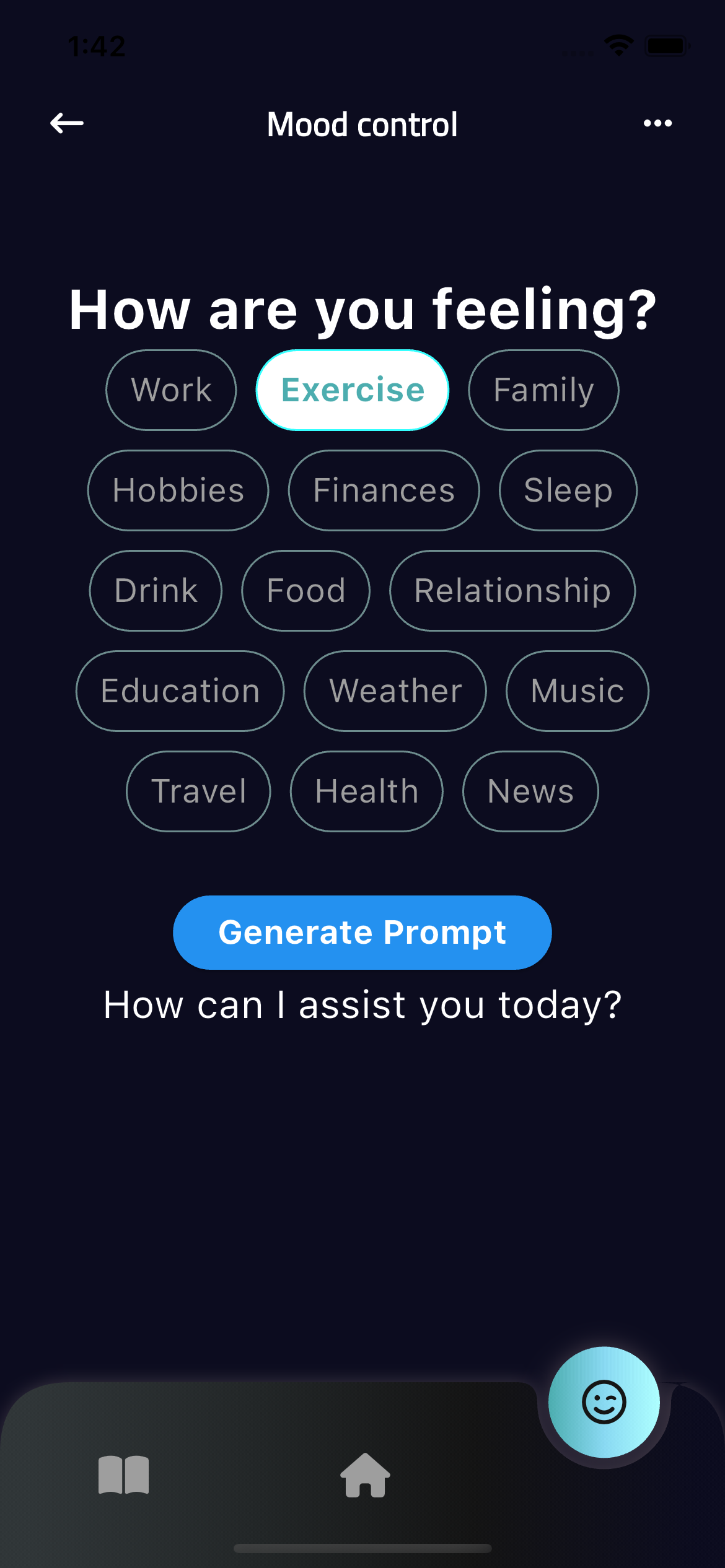The width and height of the screenshot is (725, 1568).
Task: Tap the Sleep chip
Action: click(x=568, y=490)
